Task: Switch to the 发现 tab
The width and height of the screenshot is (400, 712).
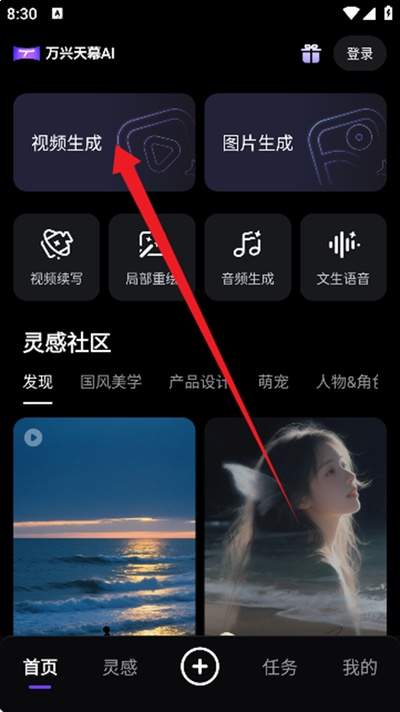Action: (38, 382)
